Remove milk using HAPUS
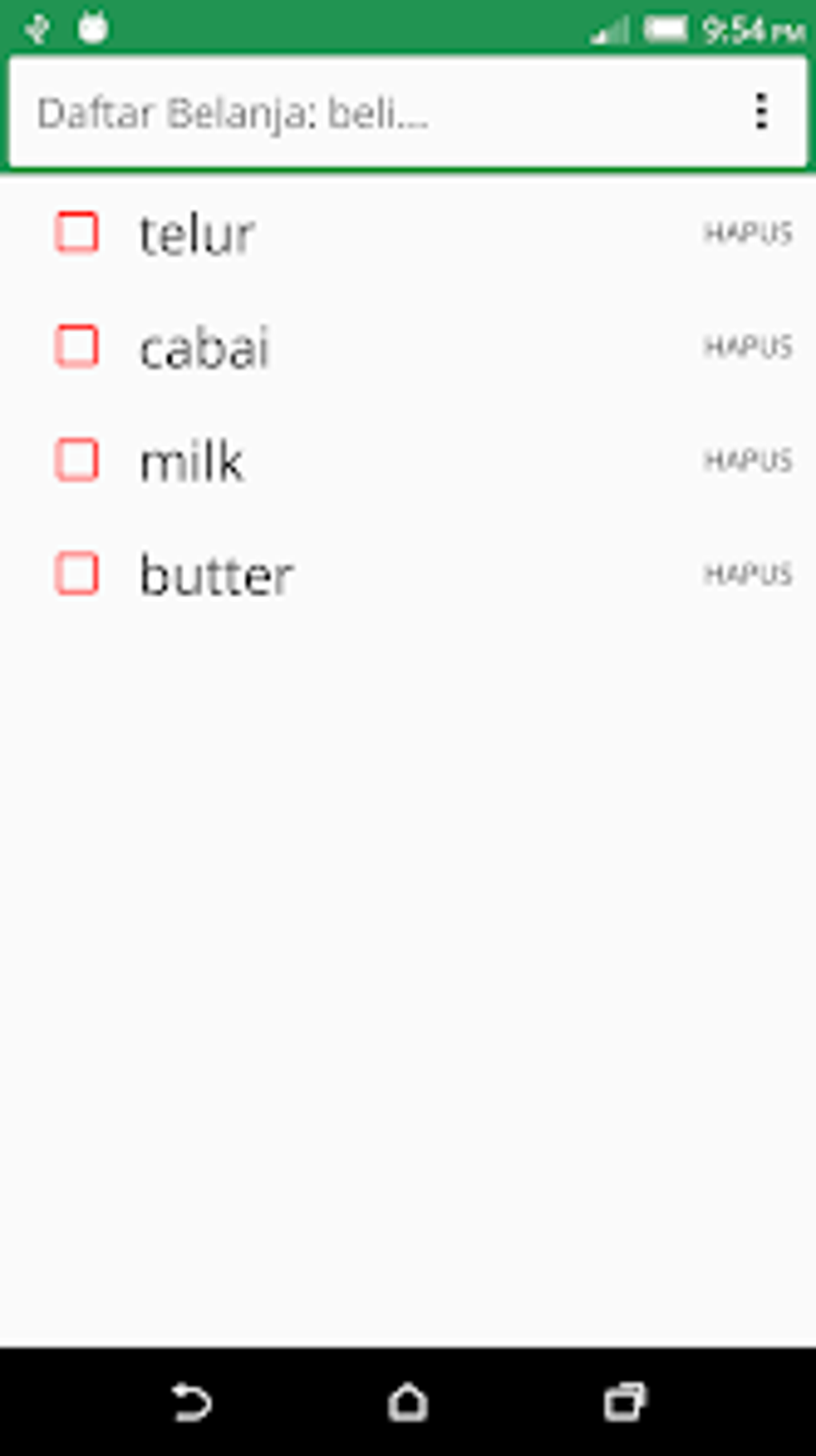816x1456 pixels. coord(747,460)
